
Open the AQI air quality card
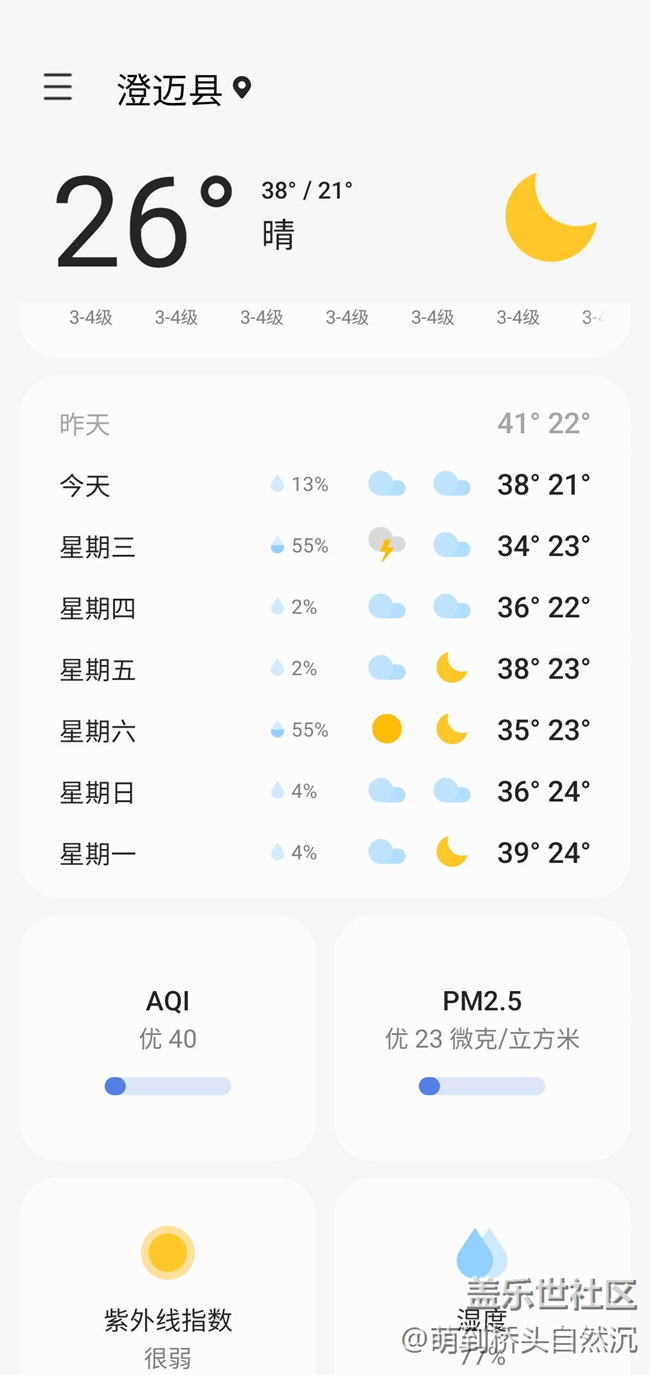click(x=167, y=1037)
